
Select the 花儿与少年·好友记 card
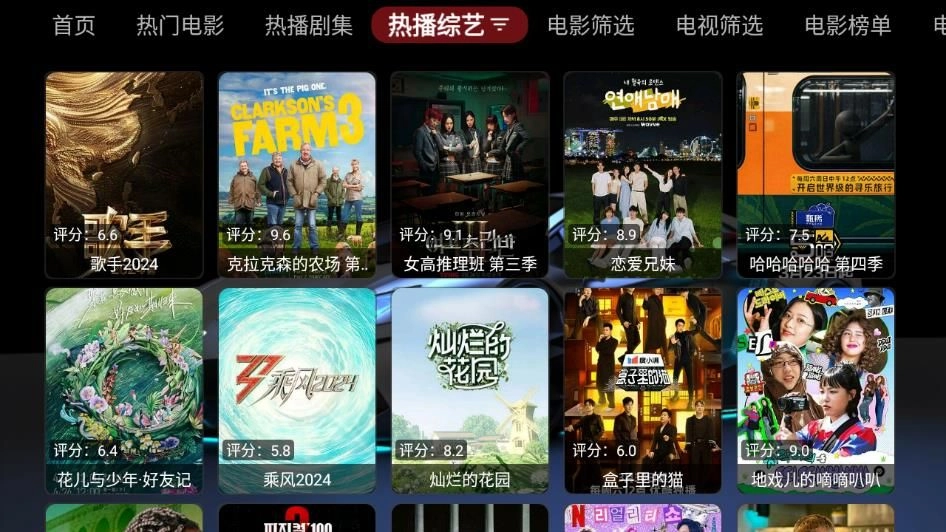click(124, 391)
